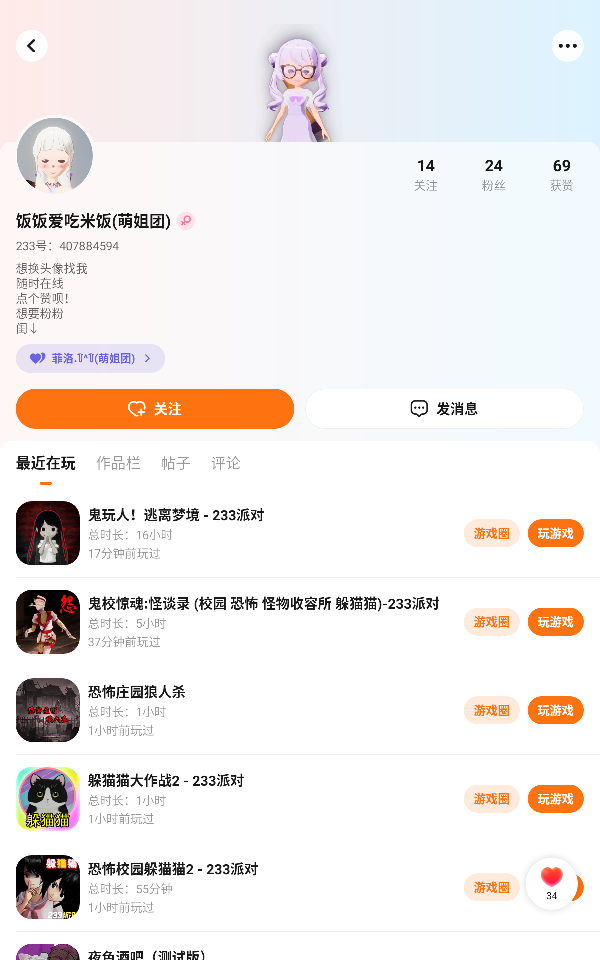Tap the floating heart like button
This screenshot has width=600, height=960.
pyautogui.click(x=552, y=882)
